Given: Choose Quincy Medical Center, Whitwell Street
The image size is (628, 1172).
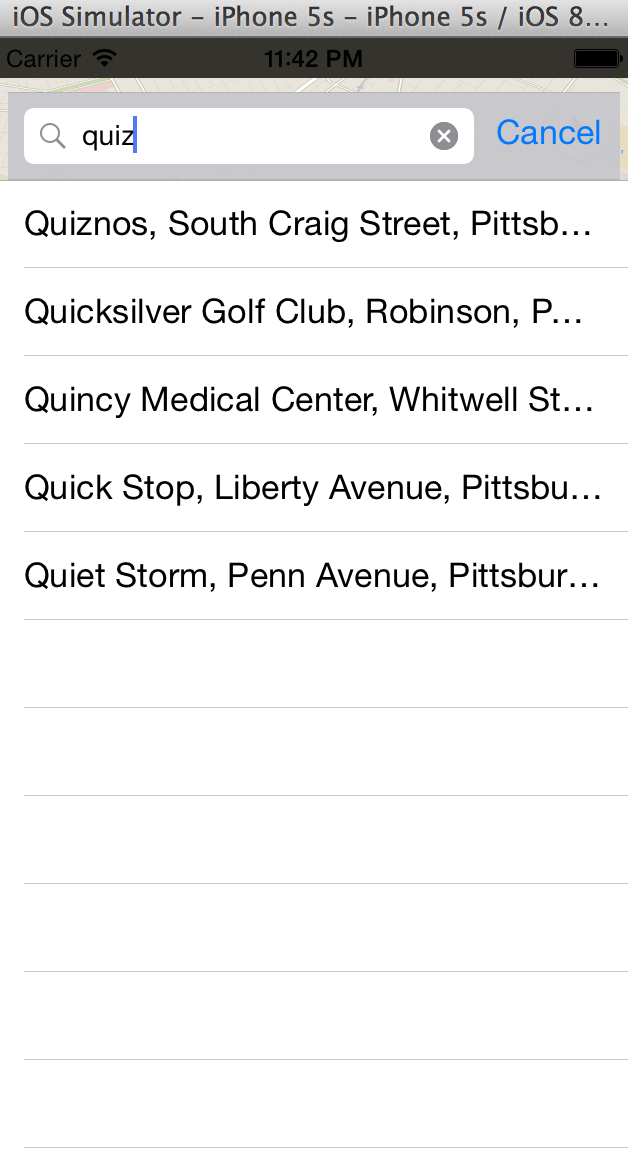Looking at the screenshot, I should coord(310,400).
